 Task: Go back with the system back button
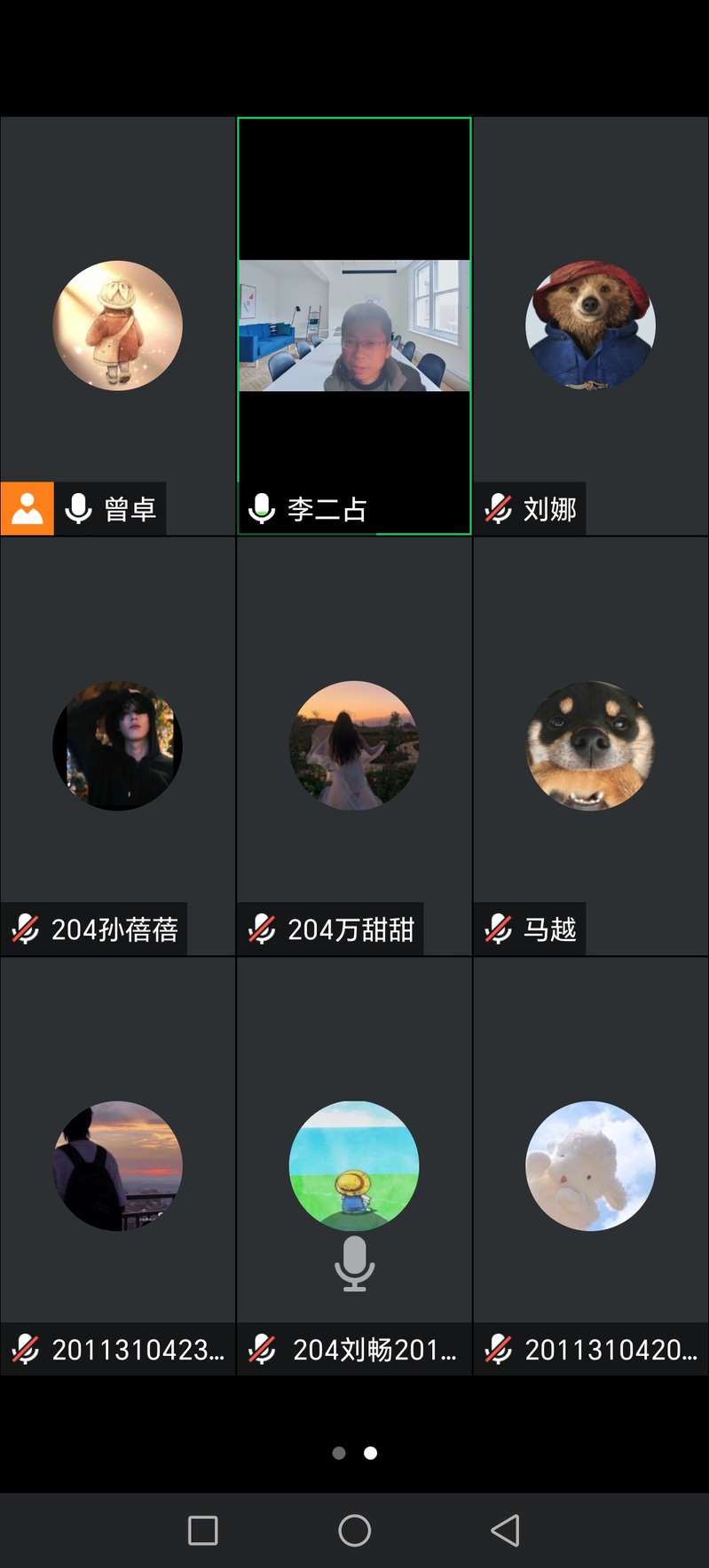(x=505, y=1530)
